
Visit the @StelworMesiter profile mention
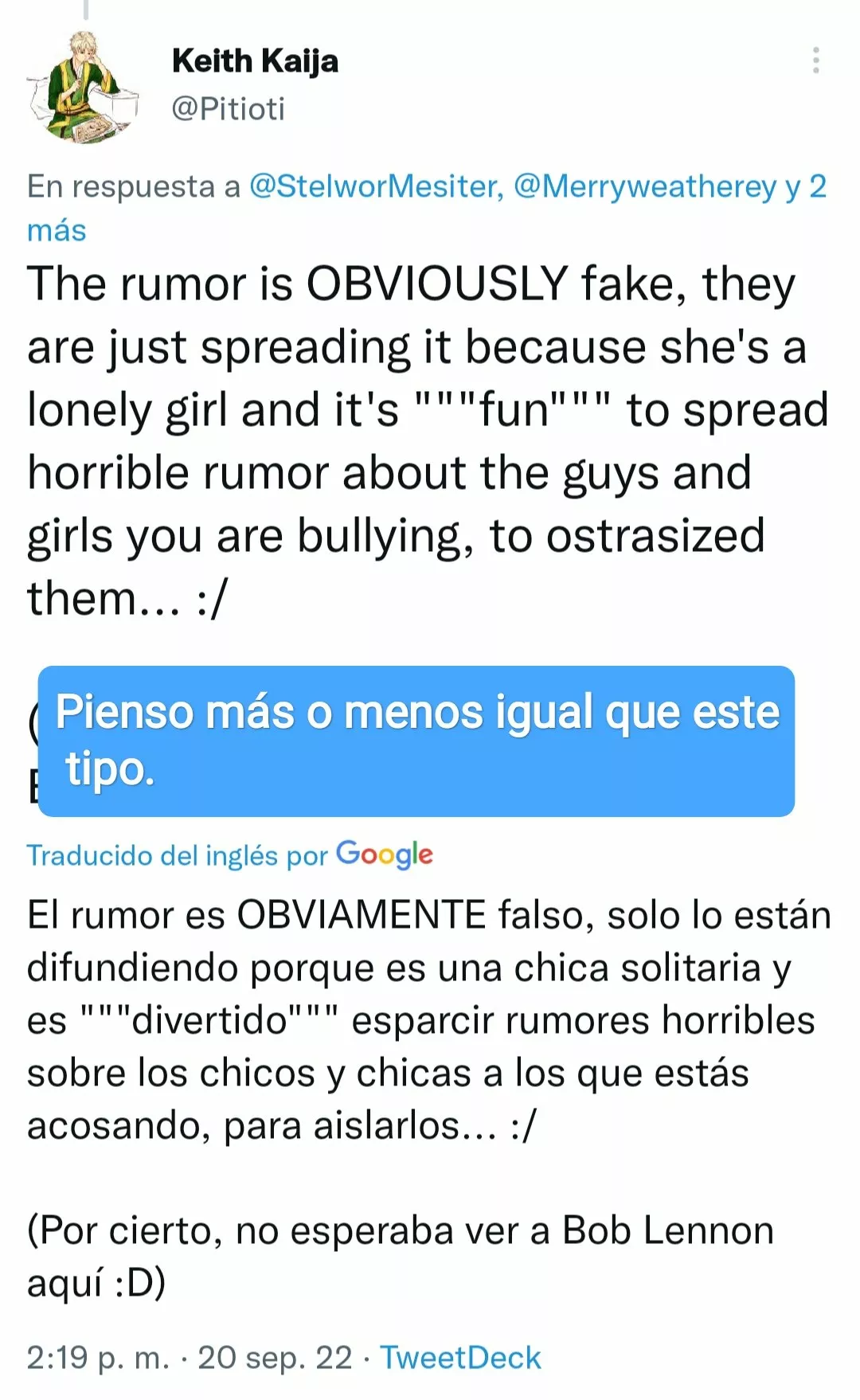376,186
